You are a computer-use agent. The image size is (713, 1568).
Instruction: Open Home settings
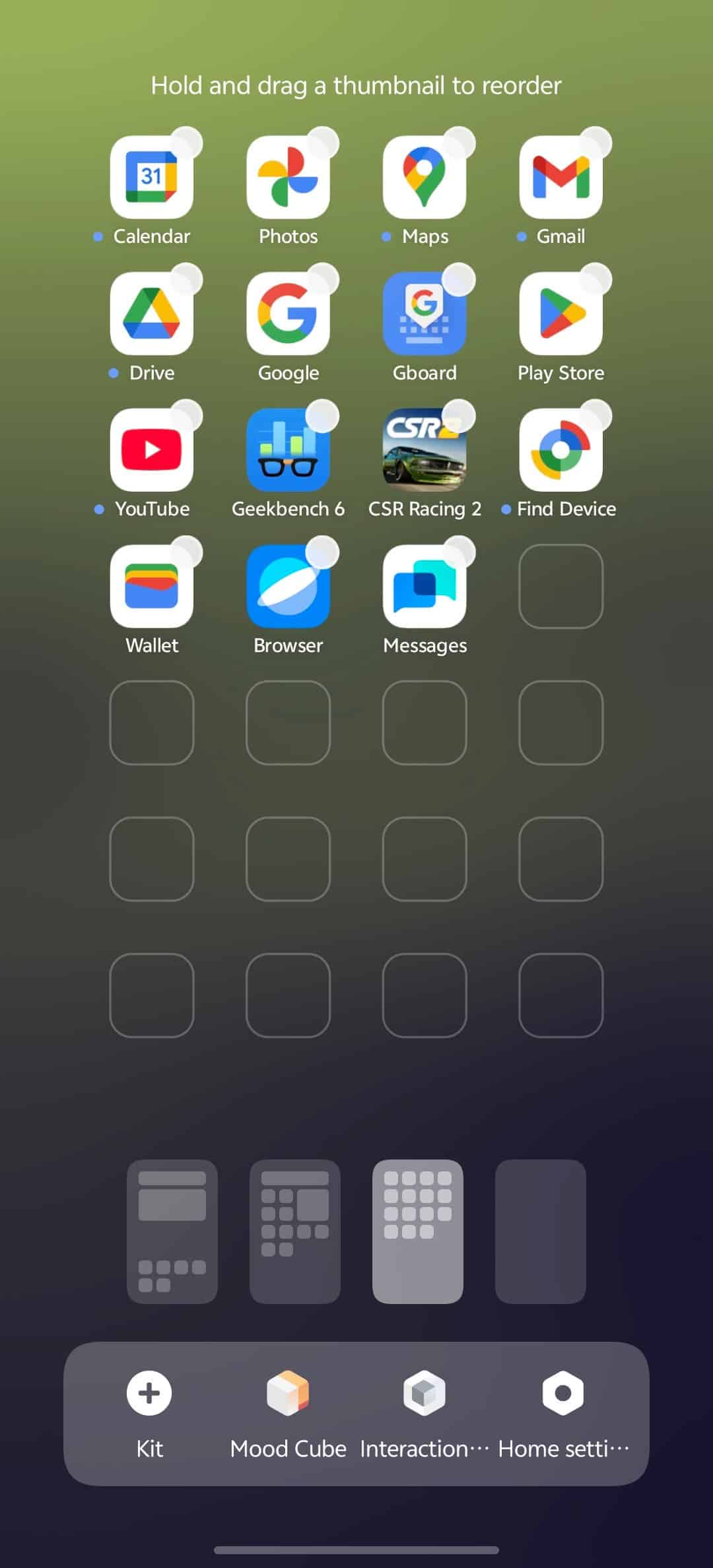[x=563, y=1414]
